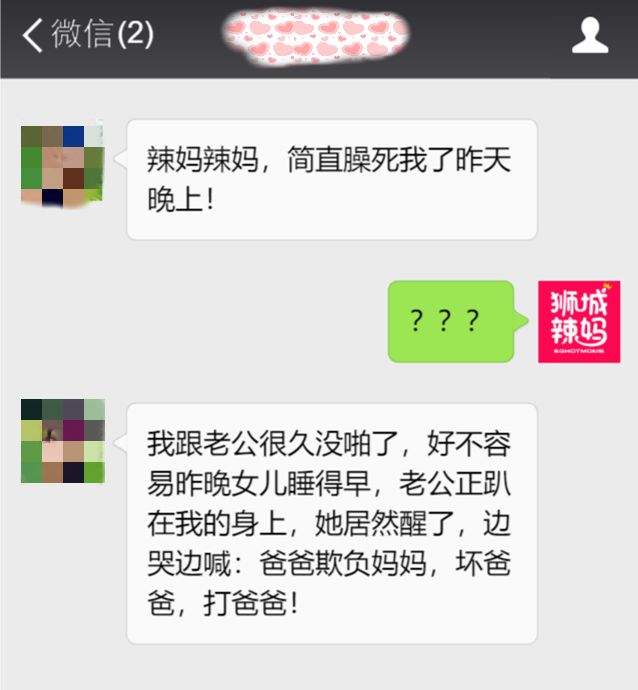
Task: Go back to the 微信 chat list
Action: tap(85, 37)
